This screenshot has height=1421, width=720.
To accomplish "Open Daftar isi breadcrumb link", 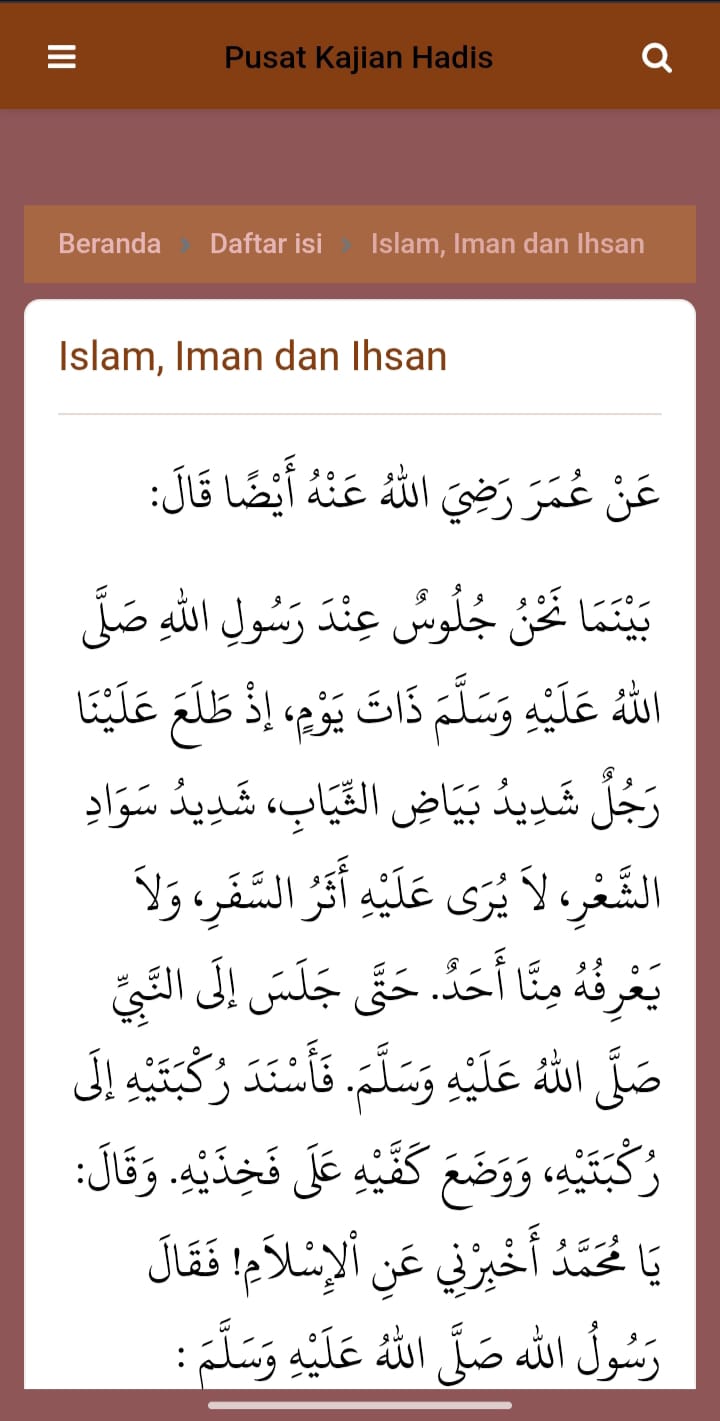I will pos(266,244).
